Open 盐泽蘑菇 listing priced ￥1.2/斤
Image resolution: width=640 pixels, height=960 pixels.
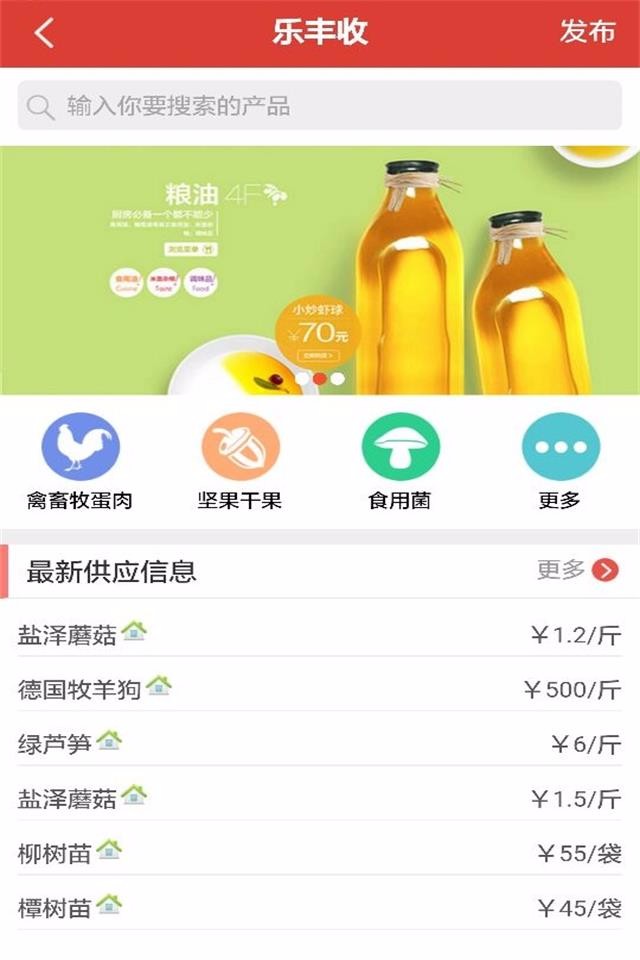point(320,634)
